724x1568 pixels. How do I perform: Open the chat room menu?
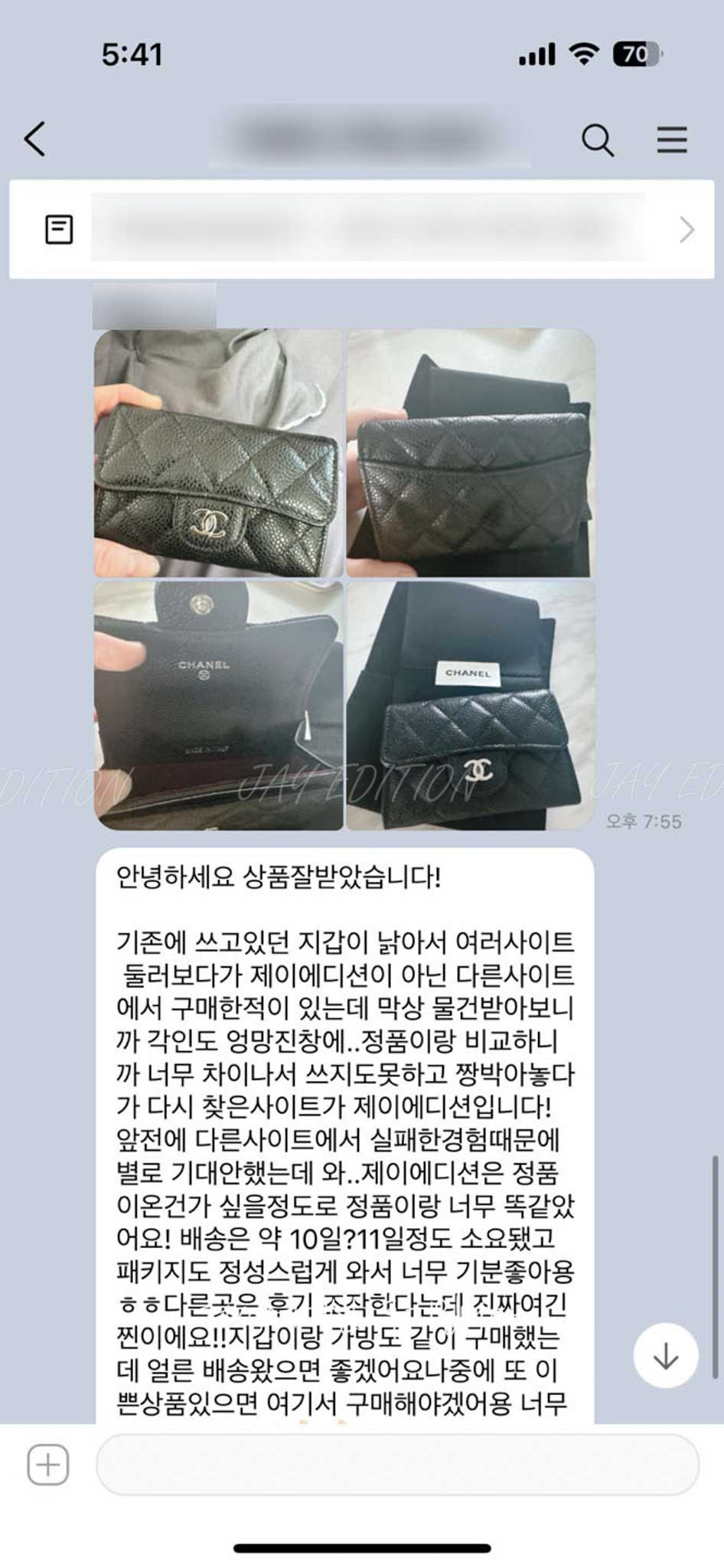pyautogui.click(x=671, y=140)
